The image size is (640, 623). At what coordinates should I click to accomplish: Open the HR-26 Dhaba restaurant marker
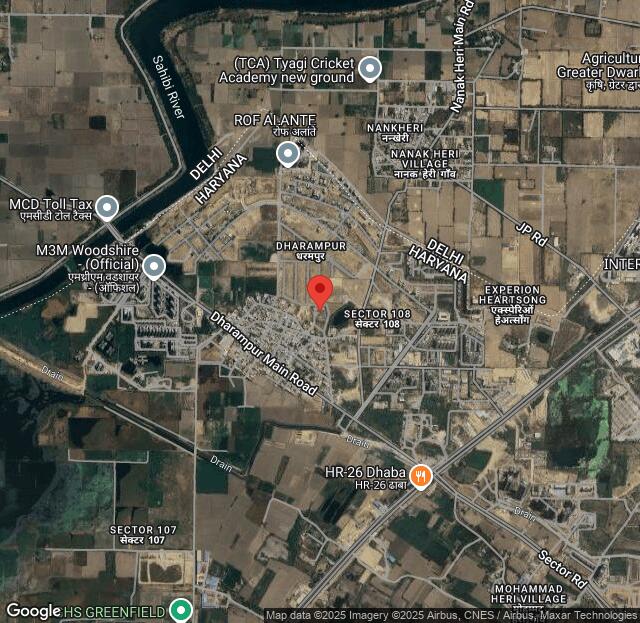click(422, 478)
